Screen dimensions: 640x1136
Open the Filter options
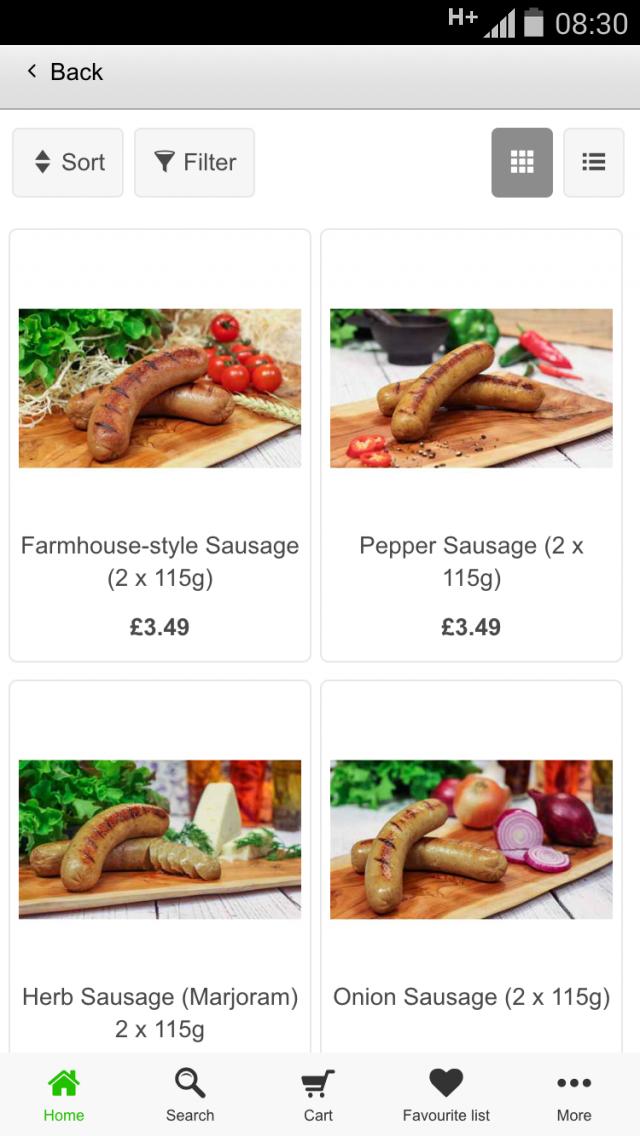[194, 162]
